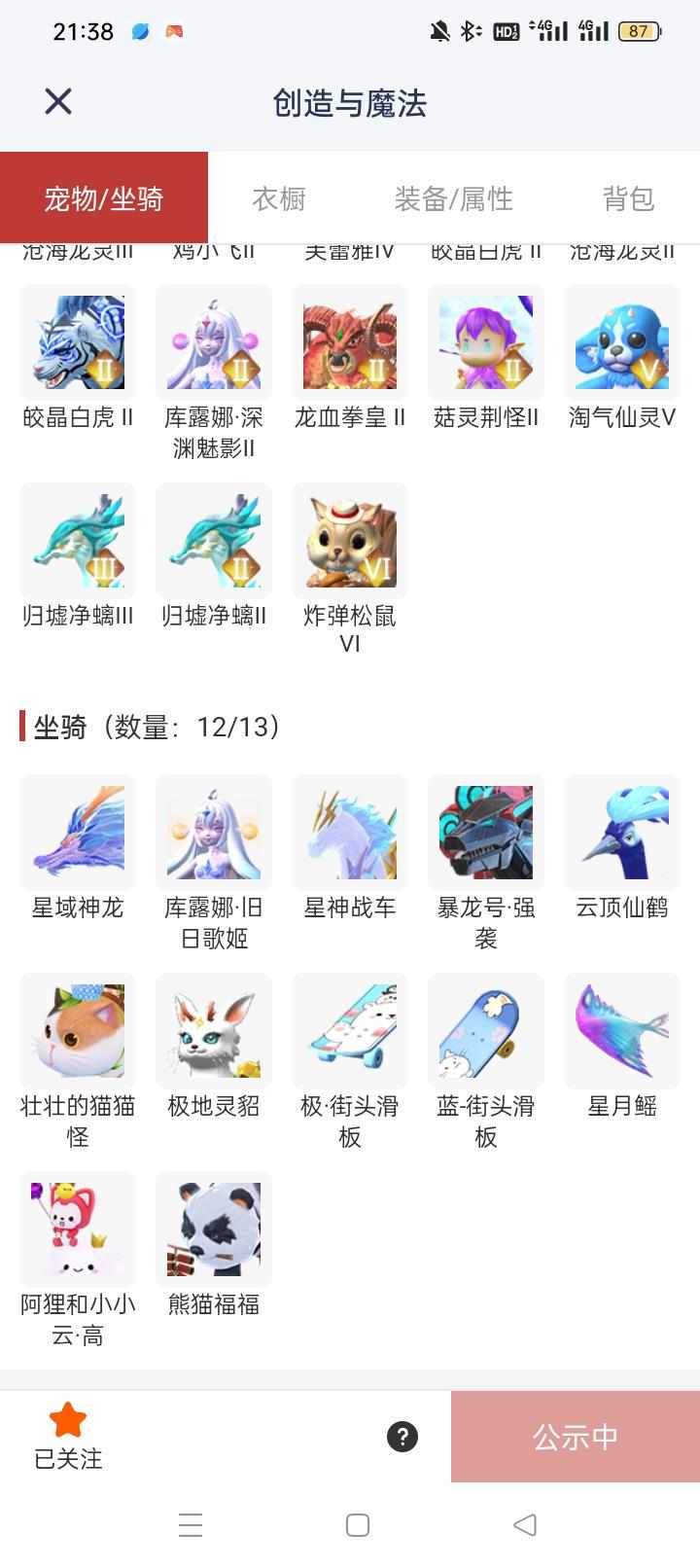Close the 创造与魔法 page
This screenshot has width=700, height=1568.
point(58,101)
